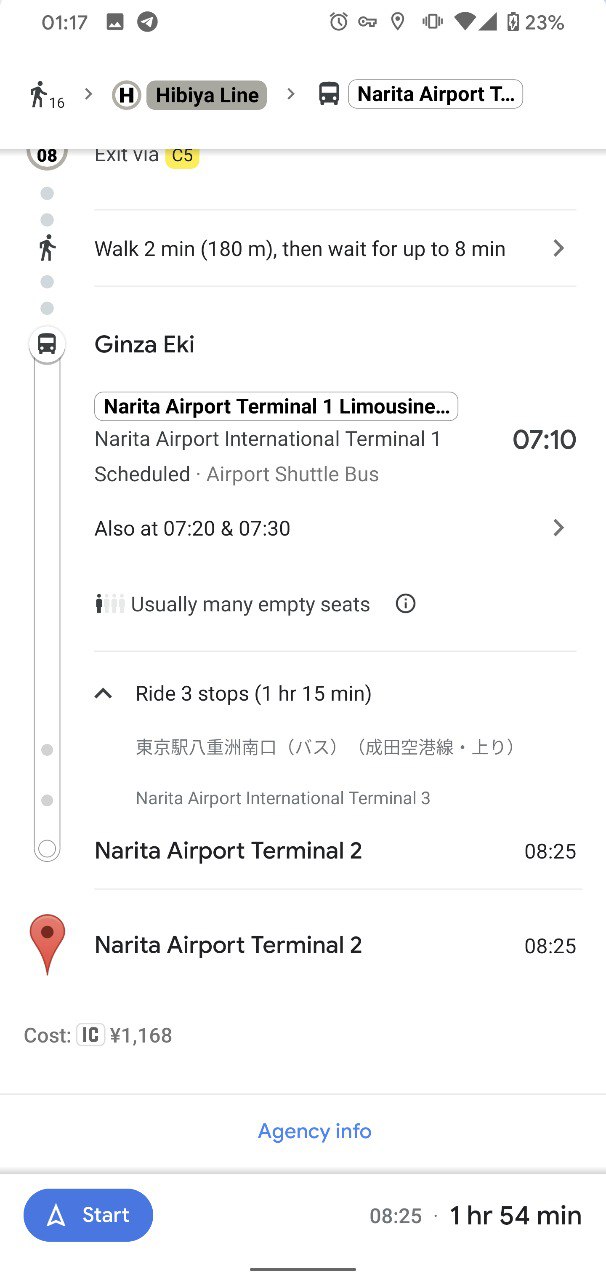Select the walking 16 min segment in header
Viewport: 606px width, 1280px height.
pyautogui.click(x=46, y=95)
